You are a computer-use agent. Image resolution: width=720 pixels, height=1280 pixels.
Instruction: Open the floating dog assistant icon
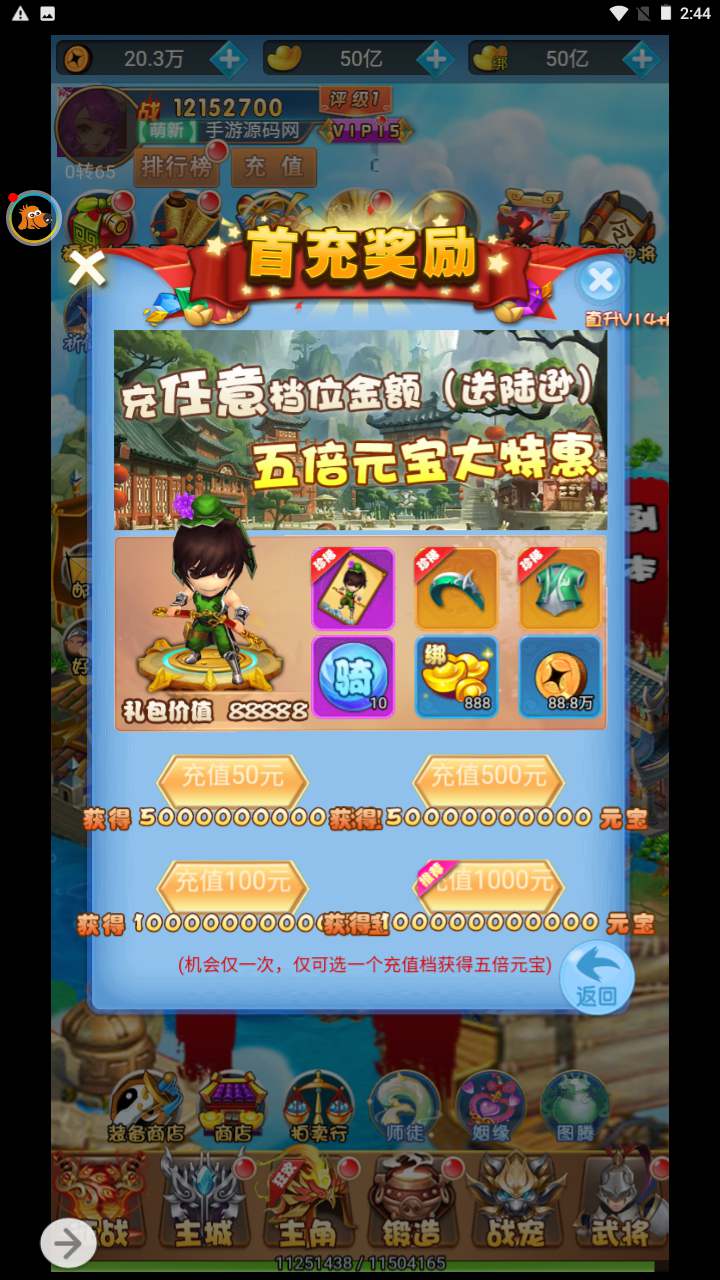(34, 218)
